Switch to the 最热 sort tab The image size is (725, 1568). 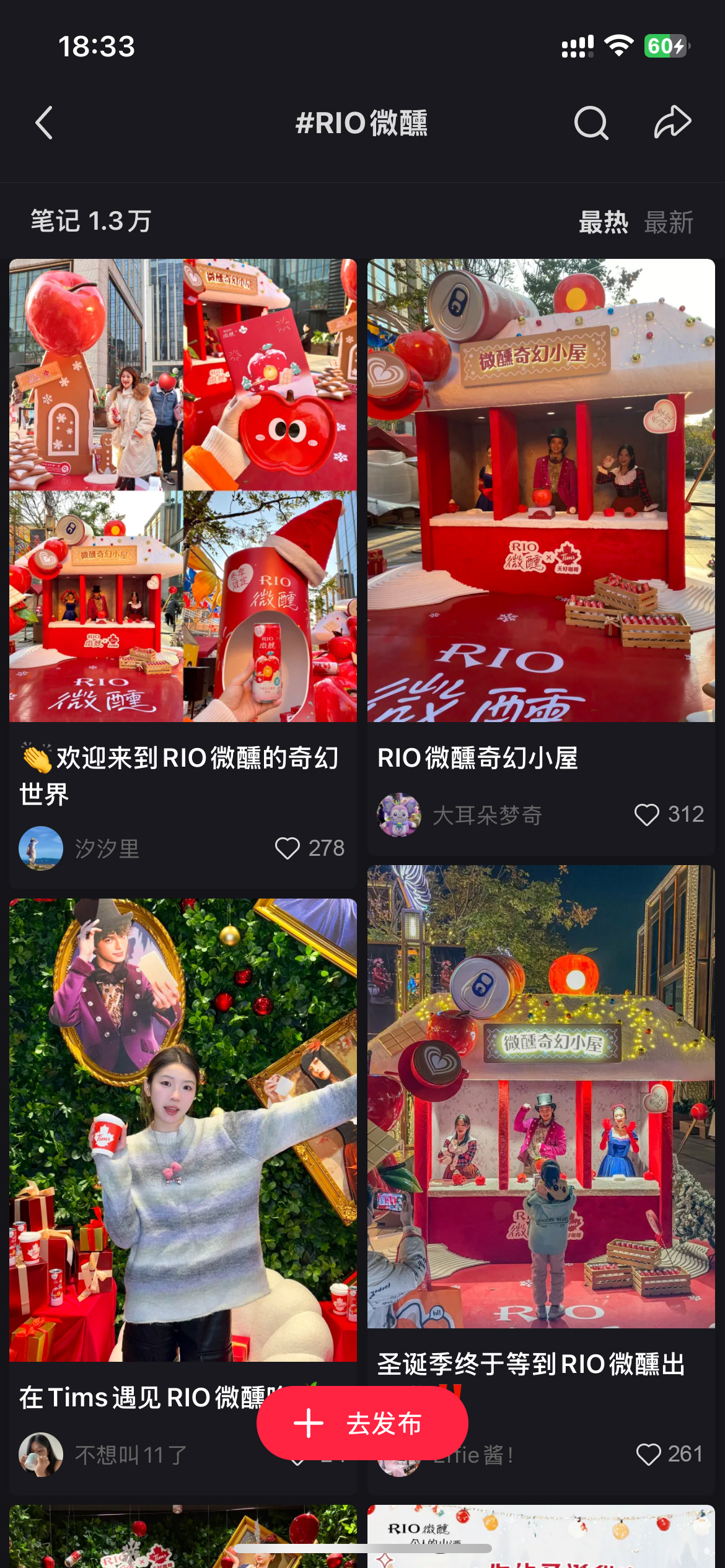point(603,222)
